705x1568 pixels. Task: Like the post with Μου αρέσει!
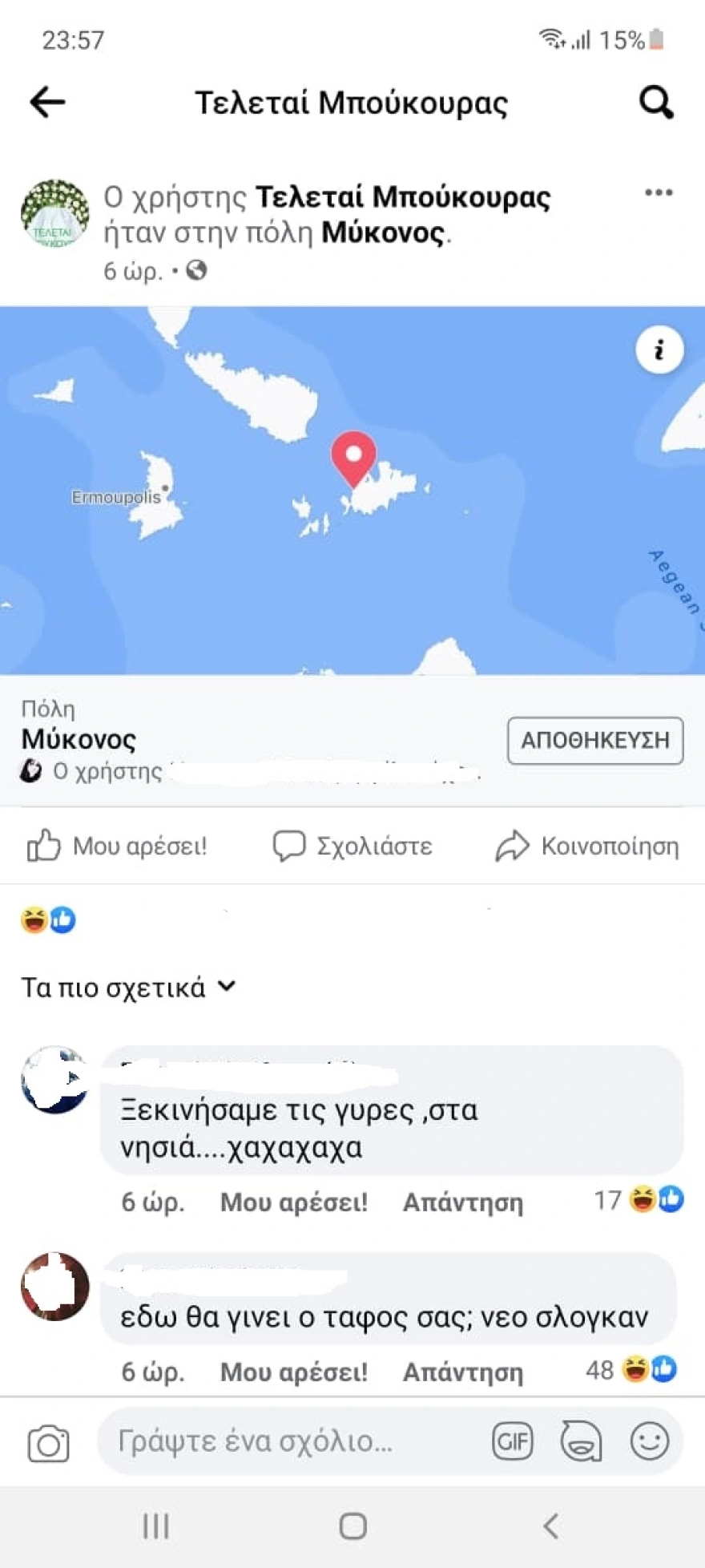[117, 846]
